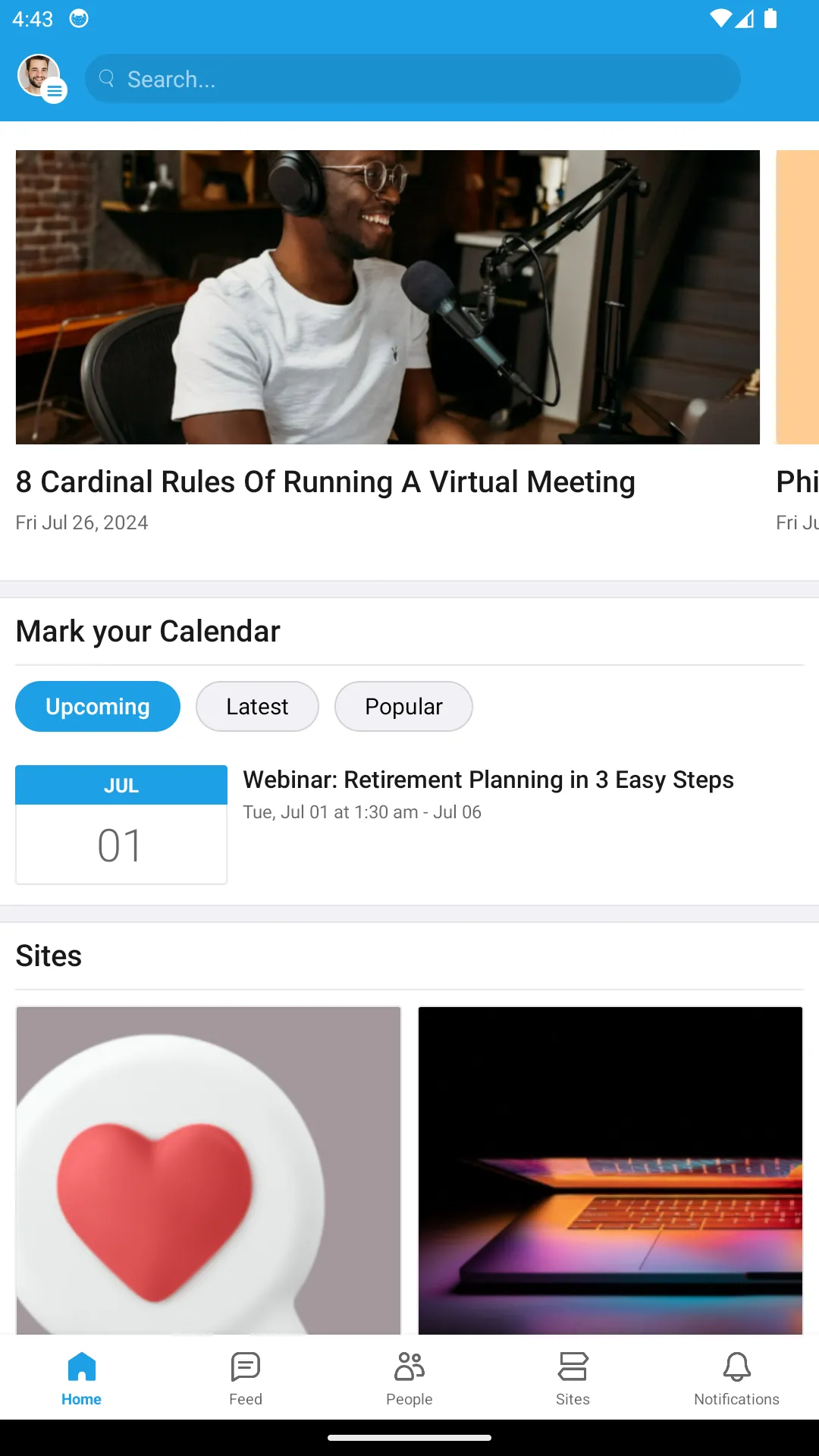The image size is (819, 1456).
Task: Open the Notifications tab
Action: coord(736,1378)
